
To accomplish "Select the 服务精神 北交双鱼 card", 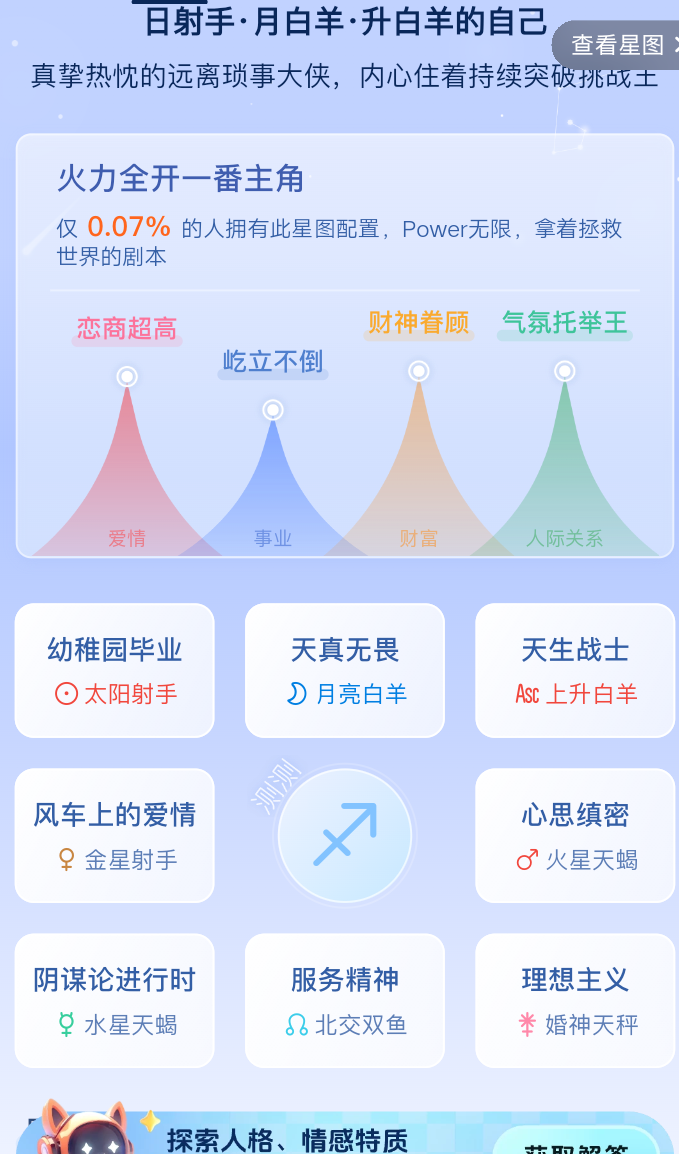I will tap(345, 1000).
